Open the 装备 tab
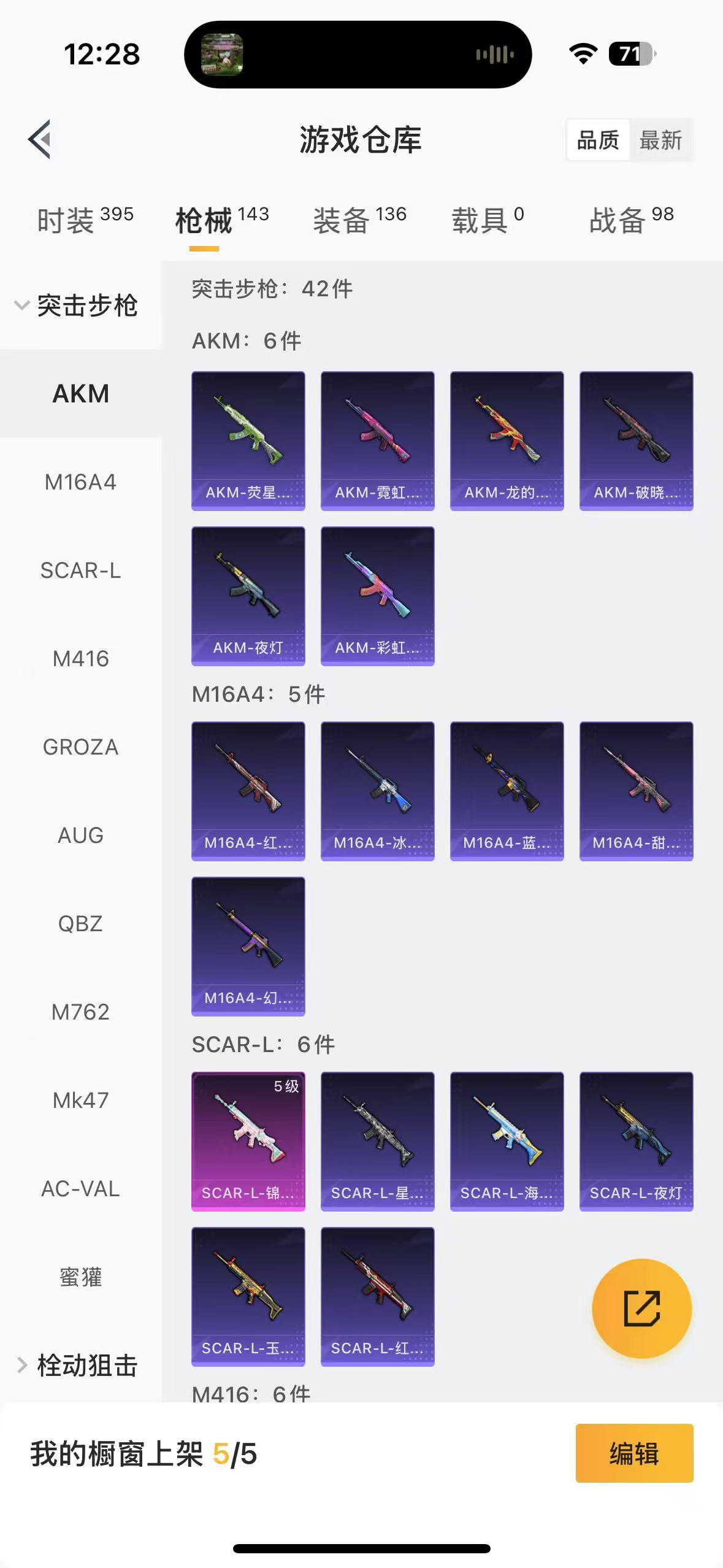Image resolution: width=723 pixels, height=1568 pixels. 359,220
